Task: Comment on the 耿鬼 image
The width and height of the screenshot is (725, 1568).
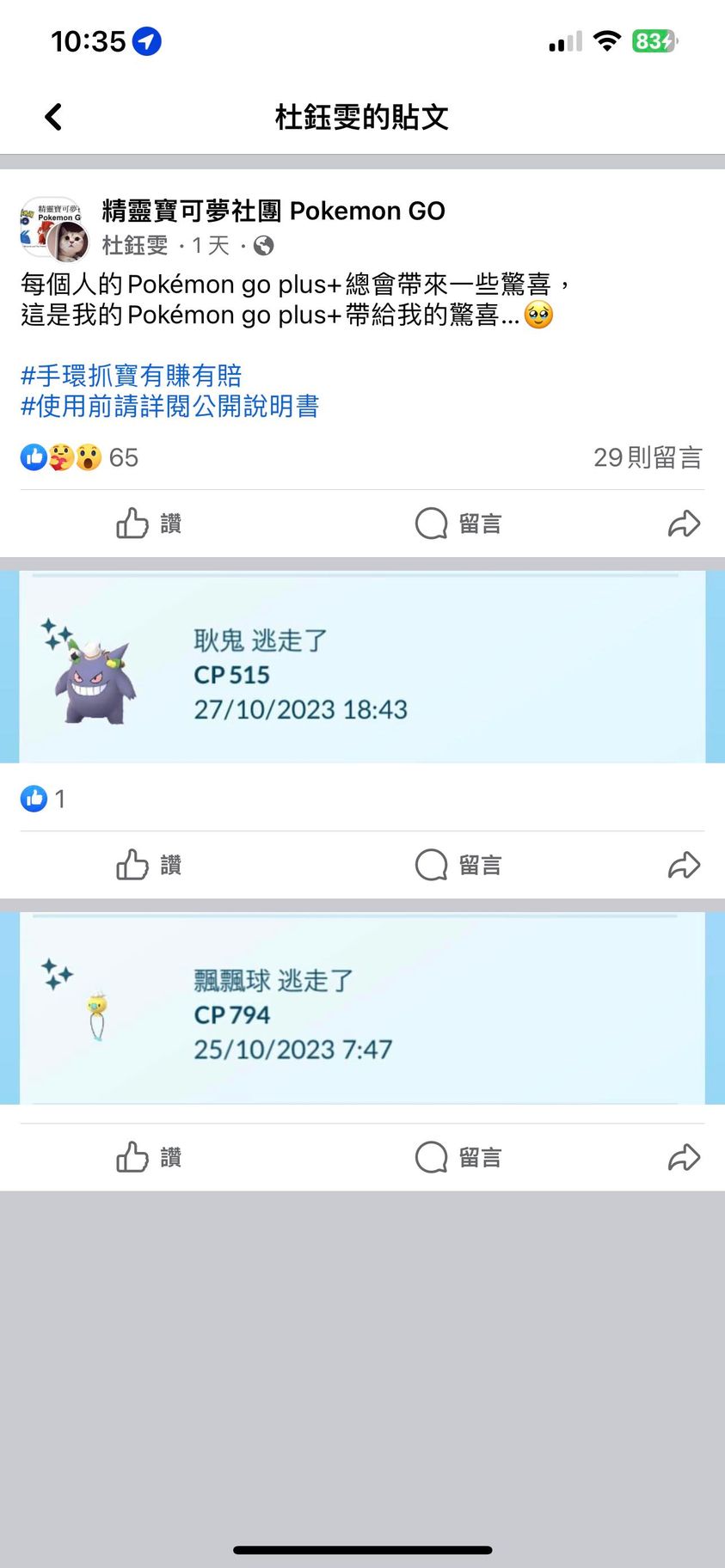Action: tap(458, 865)
